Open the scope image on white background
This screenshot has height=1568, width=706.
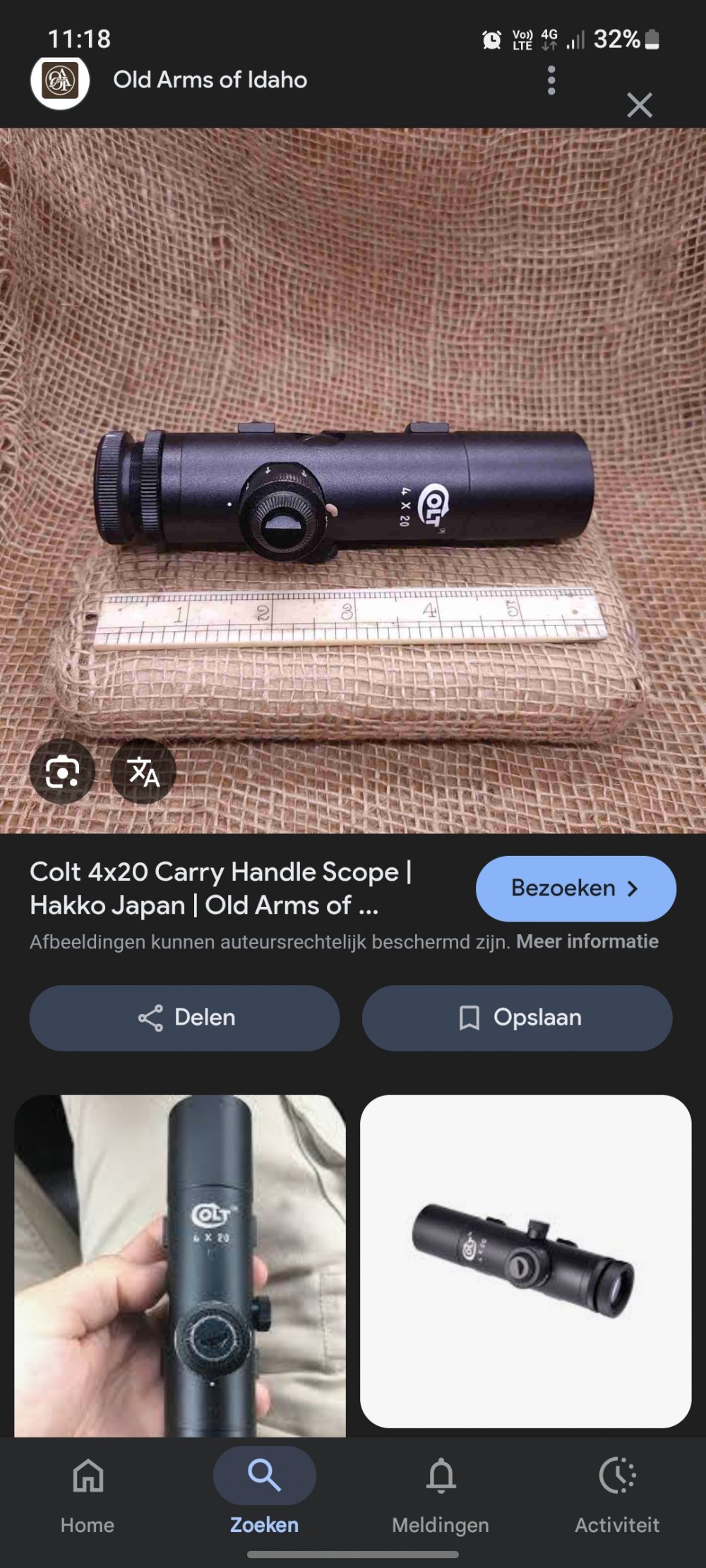[x=525, y=1260]
